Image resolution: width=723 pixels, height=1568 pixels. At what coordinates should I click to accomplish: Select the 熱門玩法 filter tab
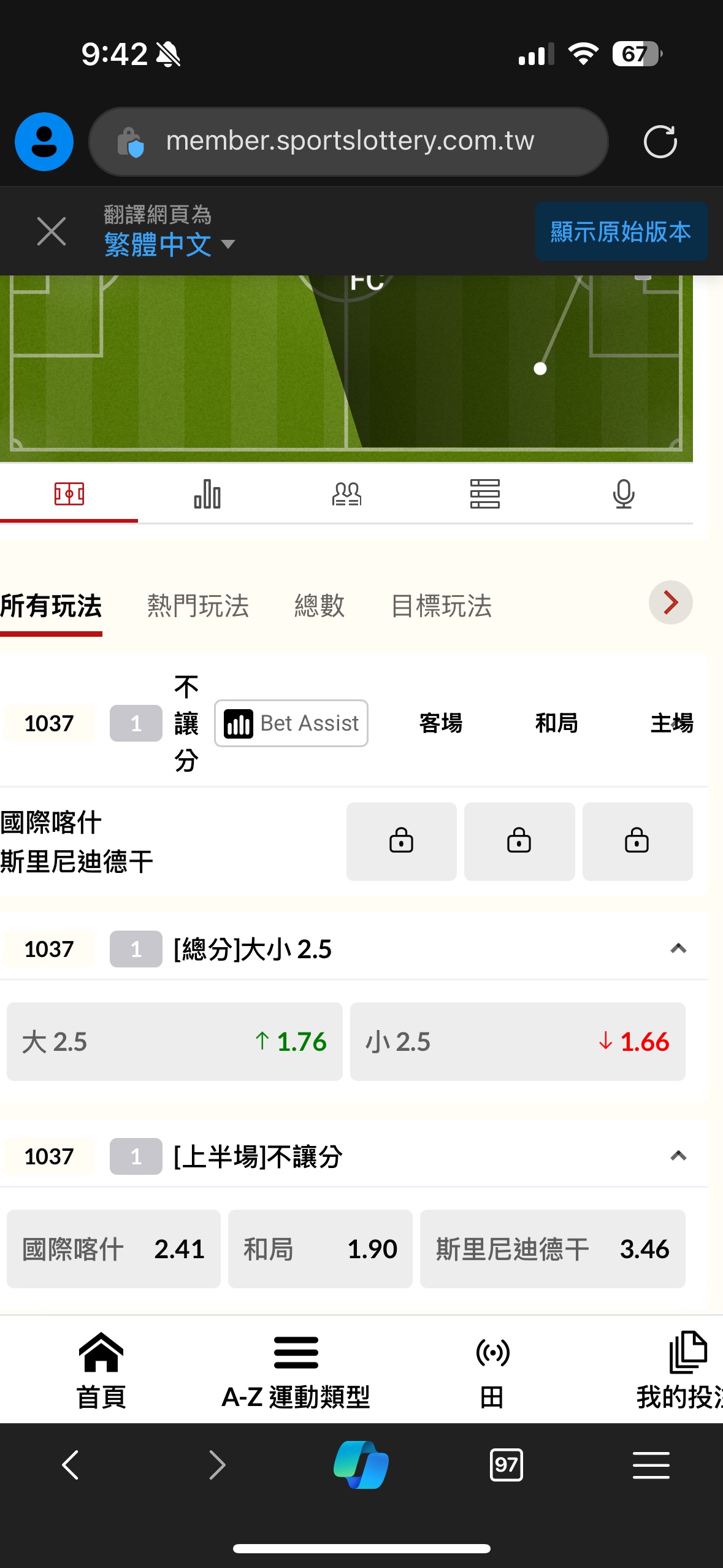tap(197, 606)
